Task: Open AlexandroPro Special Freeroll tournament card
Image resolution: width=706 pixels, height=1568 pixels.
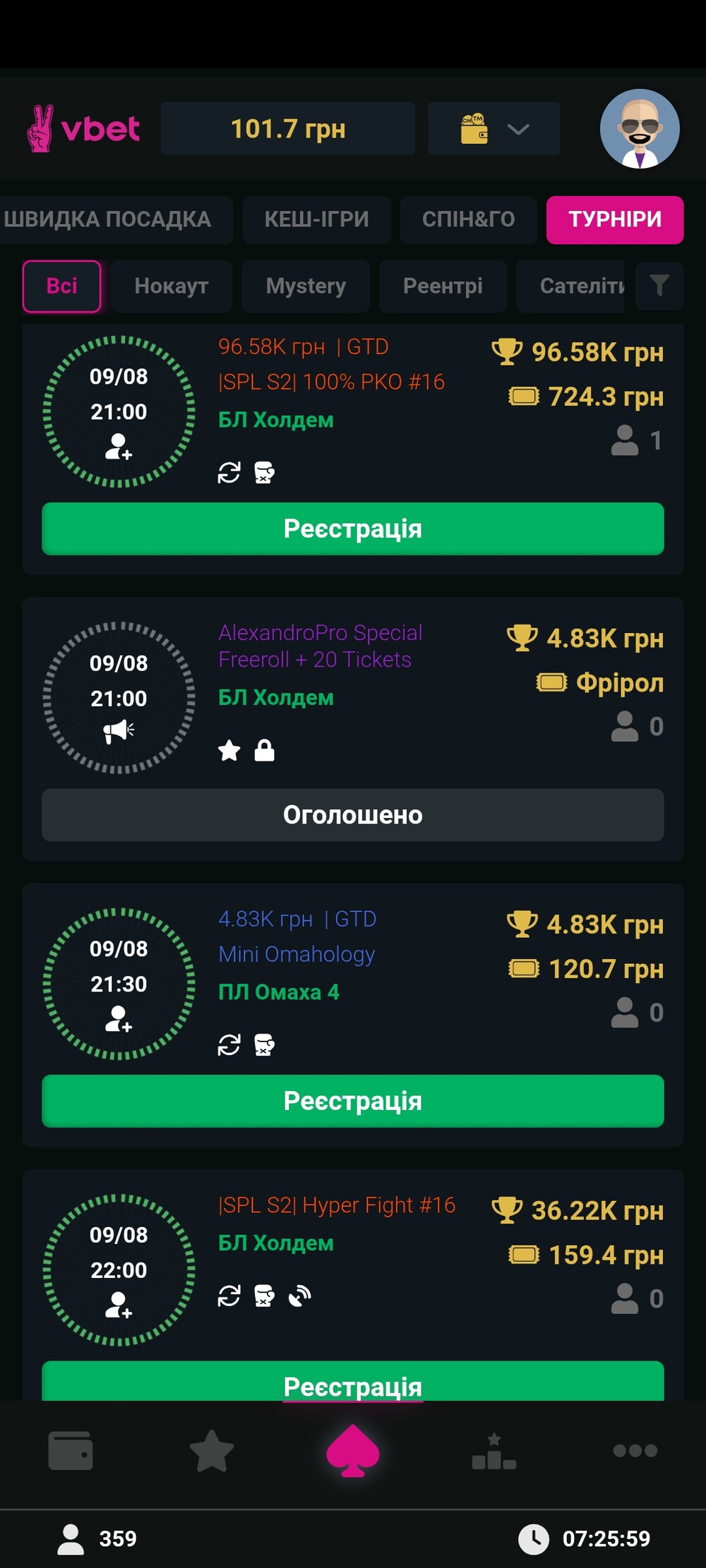Action: click(x=353, y=729)
